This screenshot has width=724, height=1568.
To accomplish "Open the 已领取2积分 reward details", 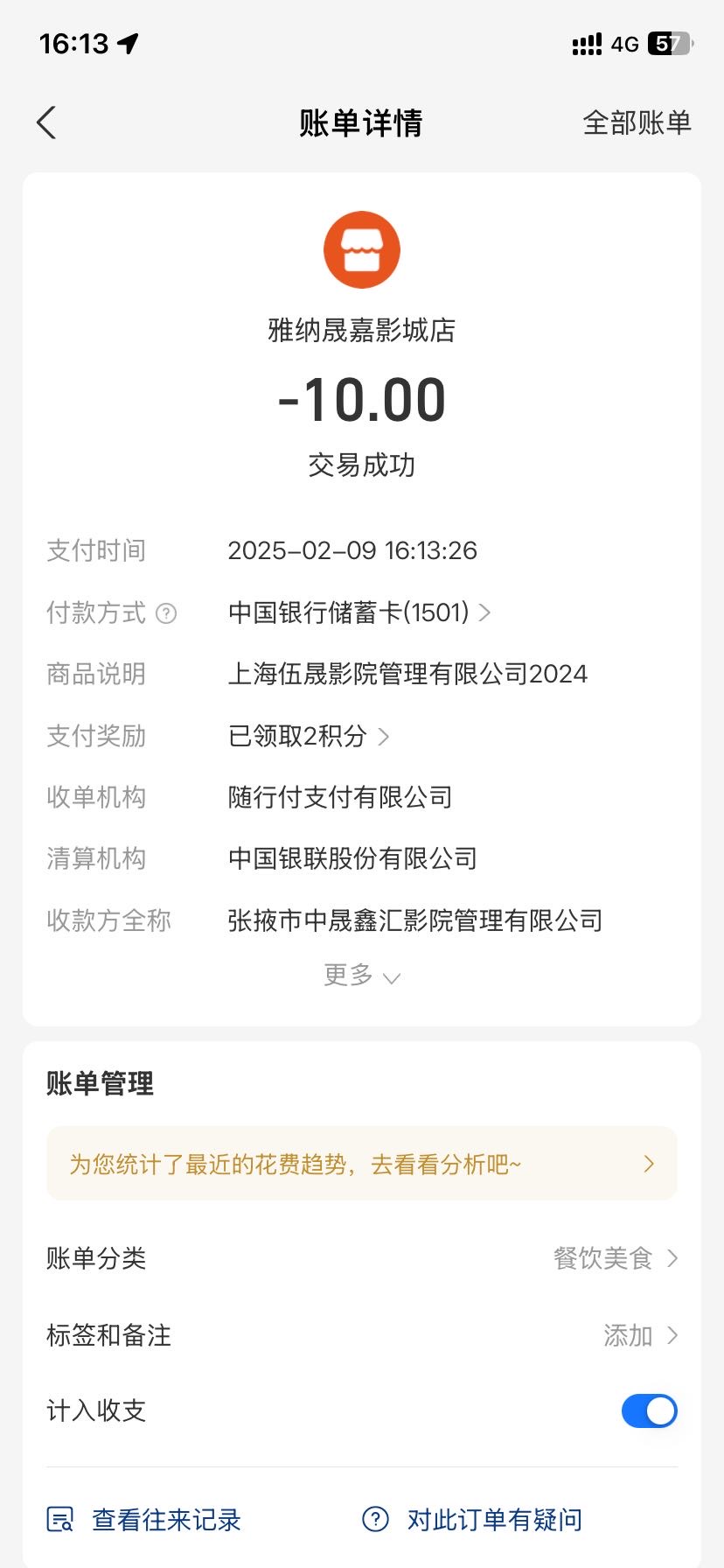I will [308, 736].
